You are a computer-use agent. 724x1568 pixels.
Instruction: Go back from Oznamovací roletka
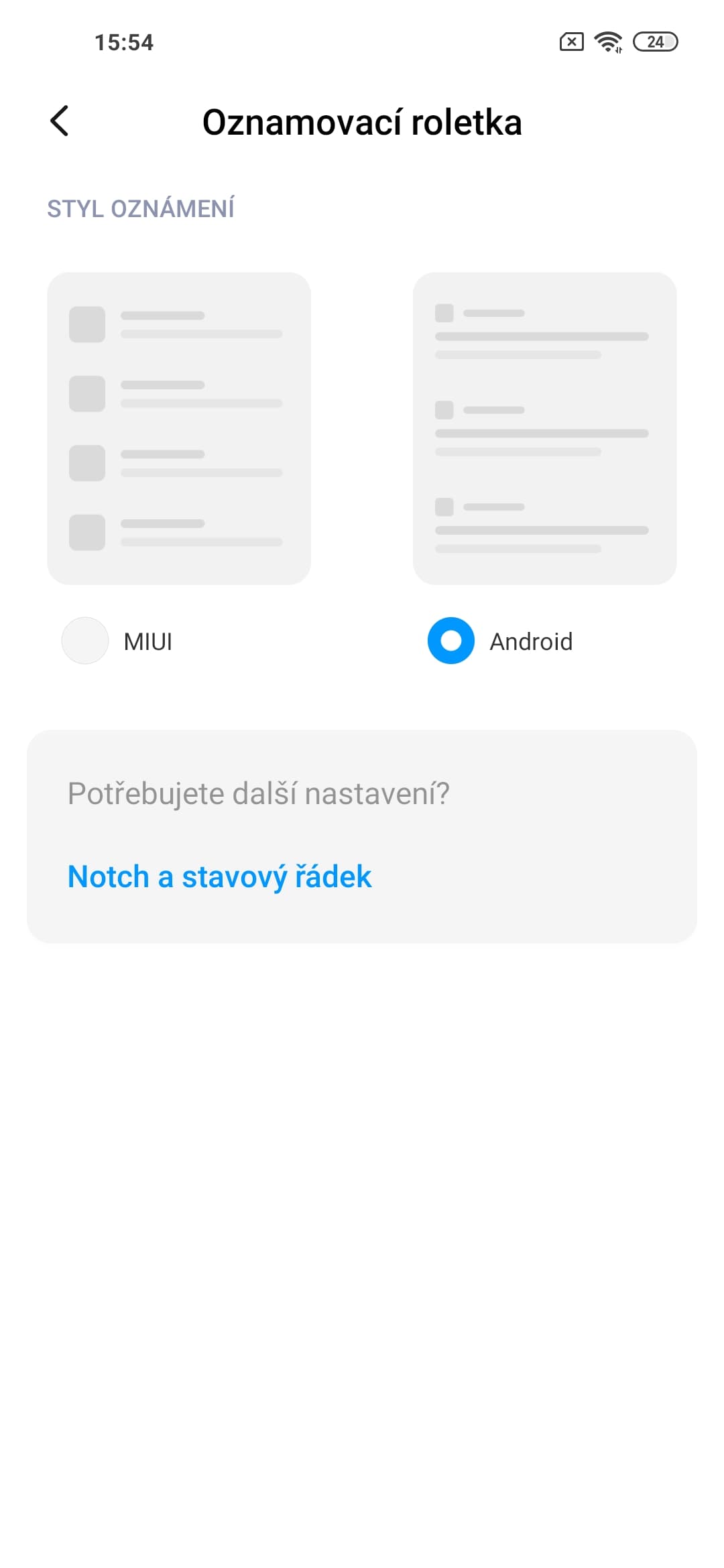60,121
